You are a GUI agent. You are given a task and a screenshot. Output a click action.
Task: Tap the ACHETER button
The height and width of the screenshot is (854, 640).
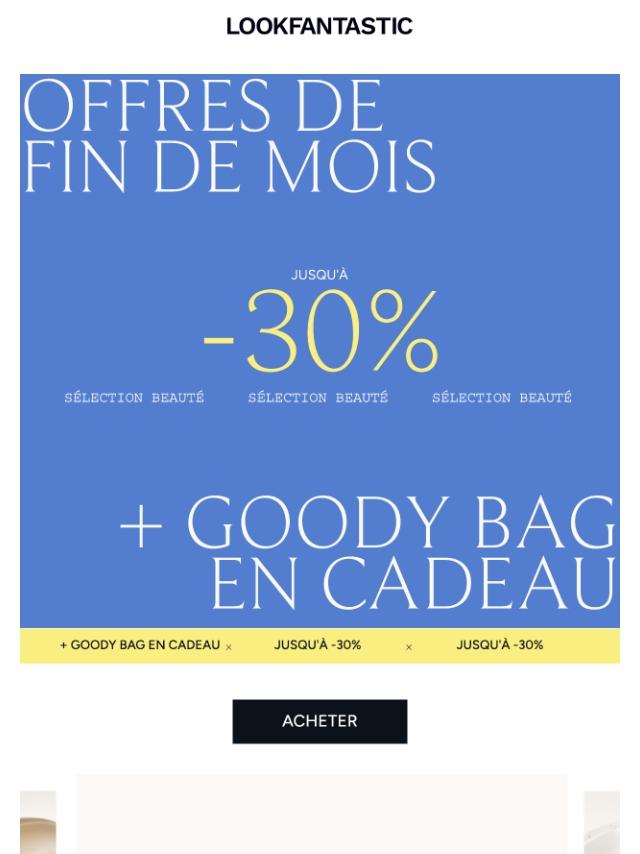[x=320, y=721]
